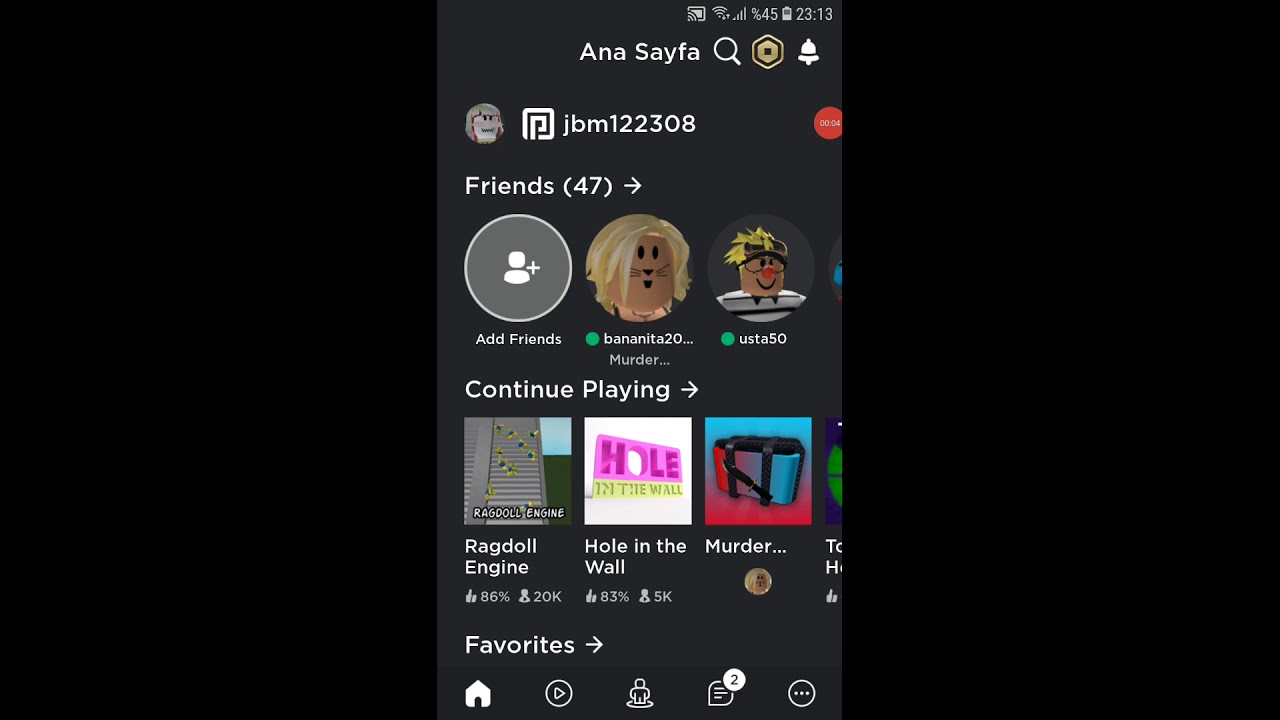Image resolution: width=1280 pixels, height=720 pixels.
Task: Open the Ragdoll Engine game
Action: point(518,471)
